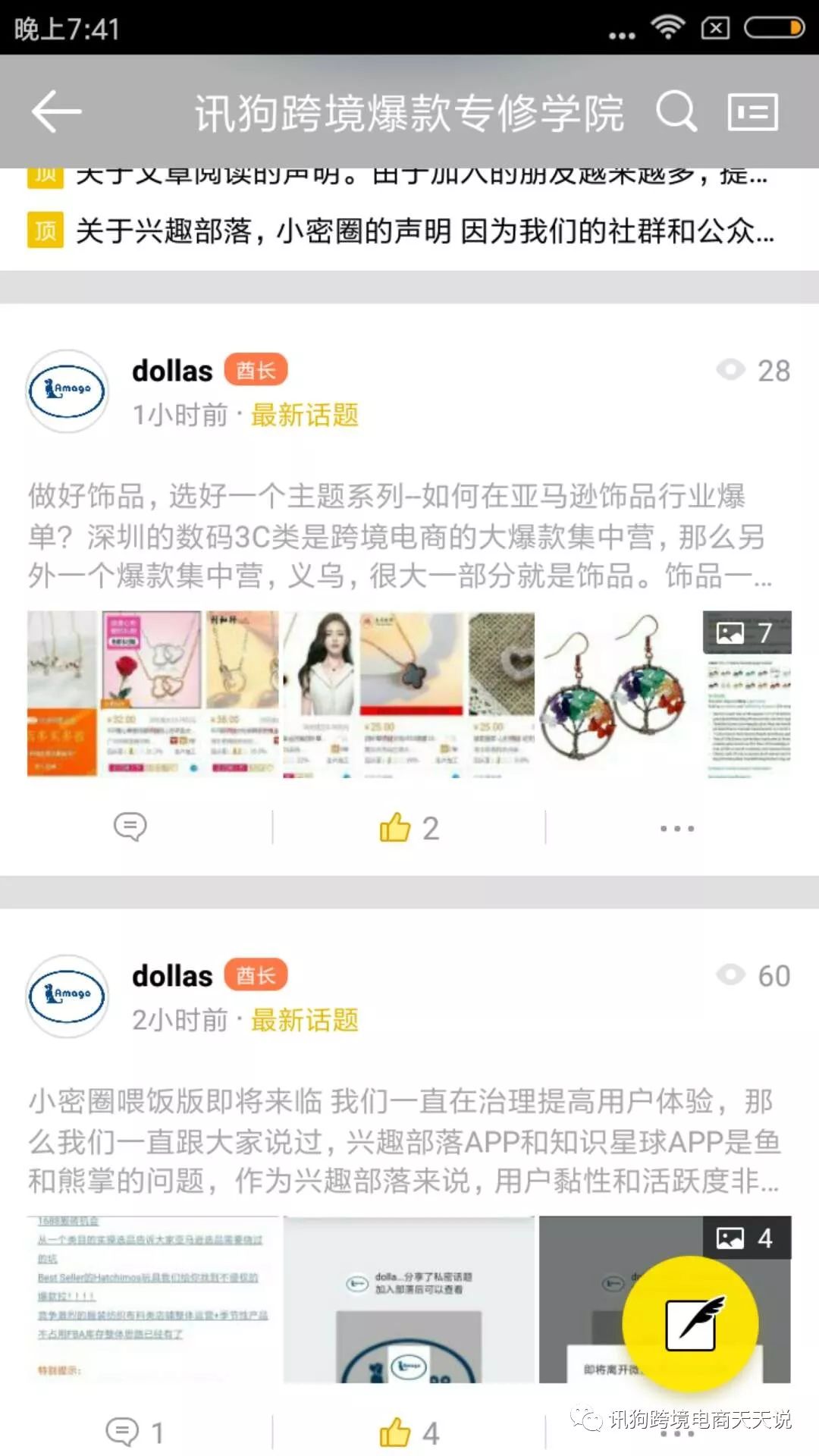View the rose necklace image in jewelry post
This screenshot has height=1456, width=819.
(152, 692)
